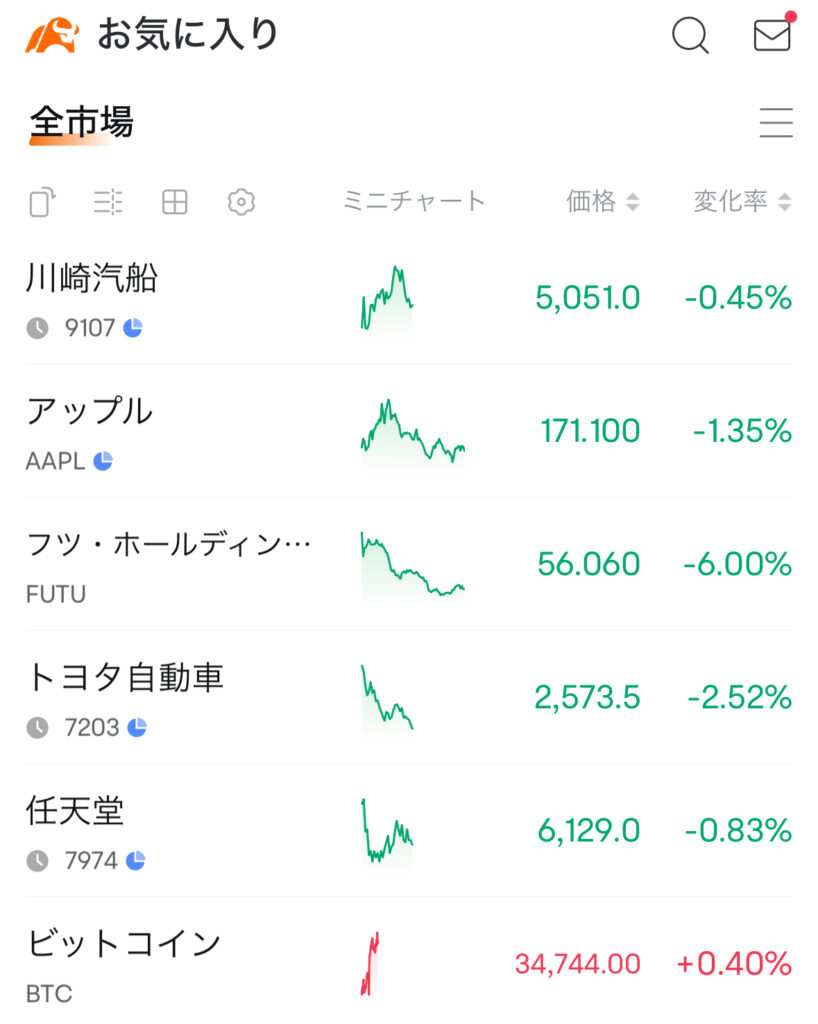This screenshot has width=818, height=1024.
Task: Sort the list by 変化率
Action: [x=742, y=202]
